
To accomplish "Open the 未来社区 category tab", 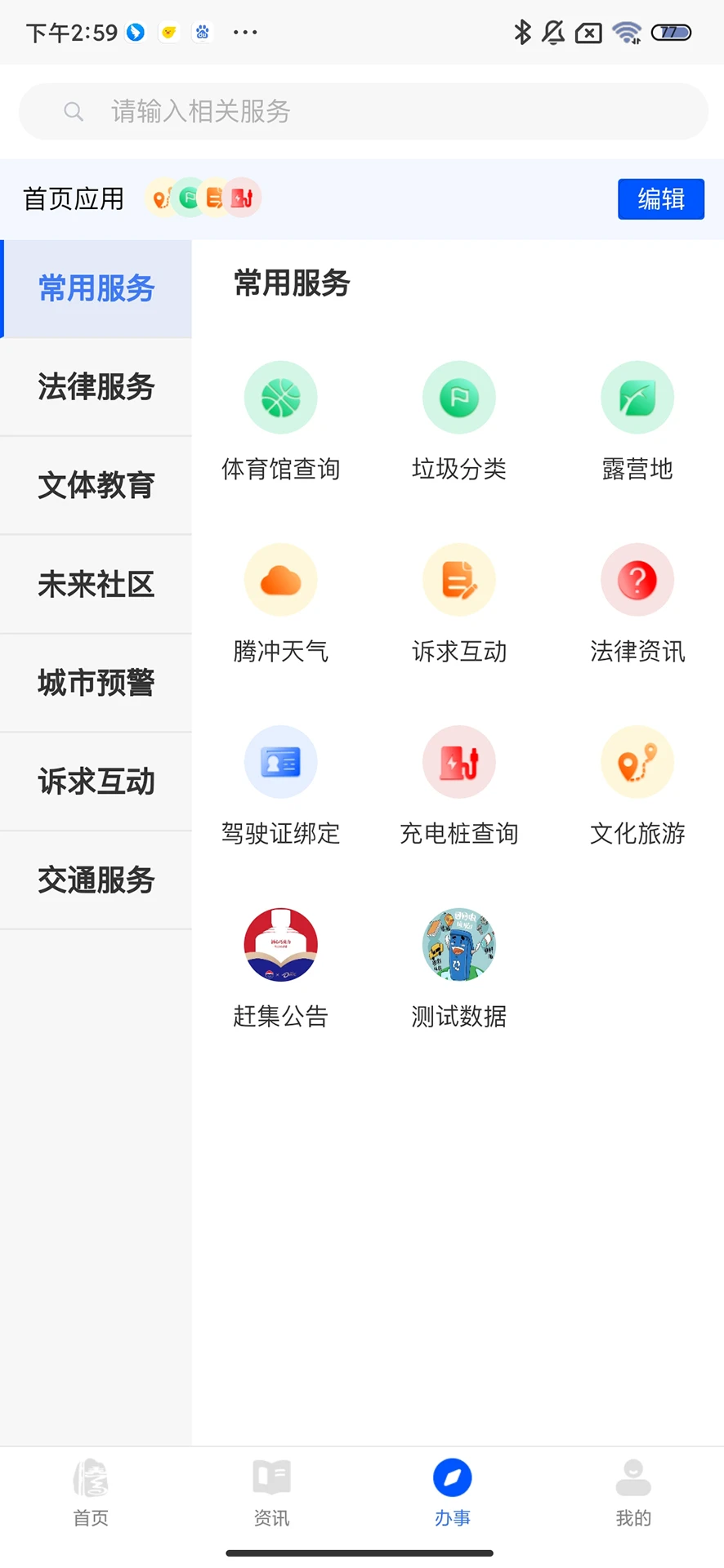I will [95, 585].
